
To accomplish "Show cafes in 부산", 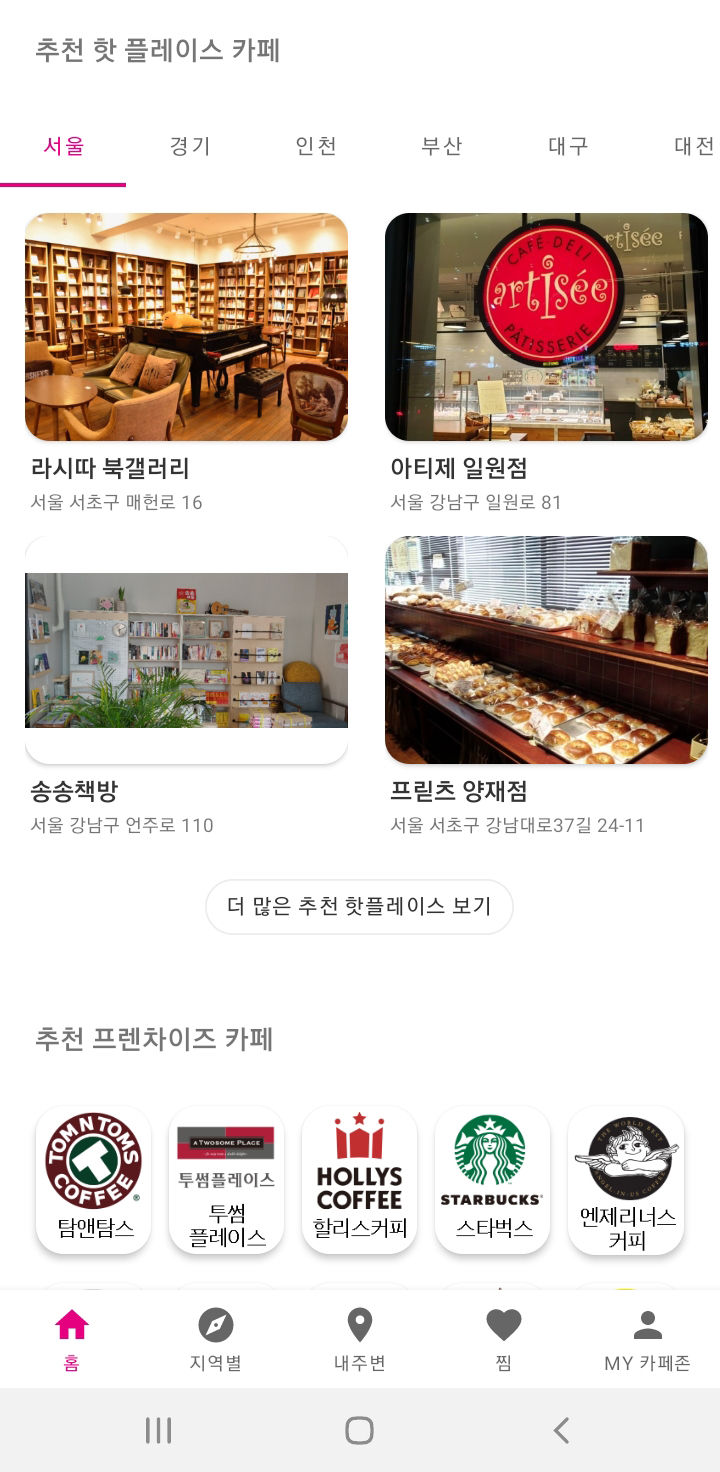I will (441, 146).
